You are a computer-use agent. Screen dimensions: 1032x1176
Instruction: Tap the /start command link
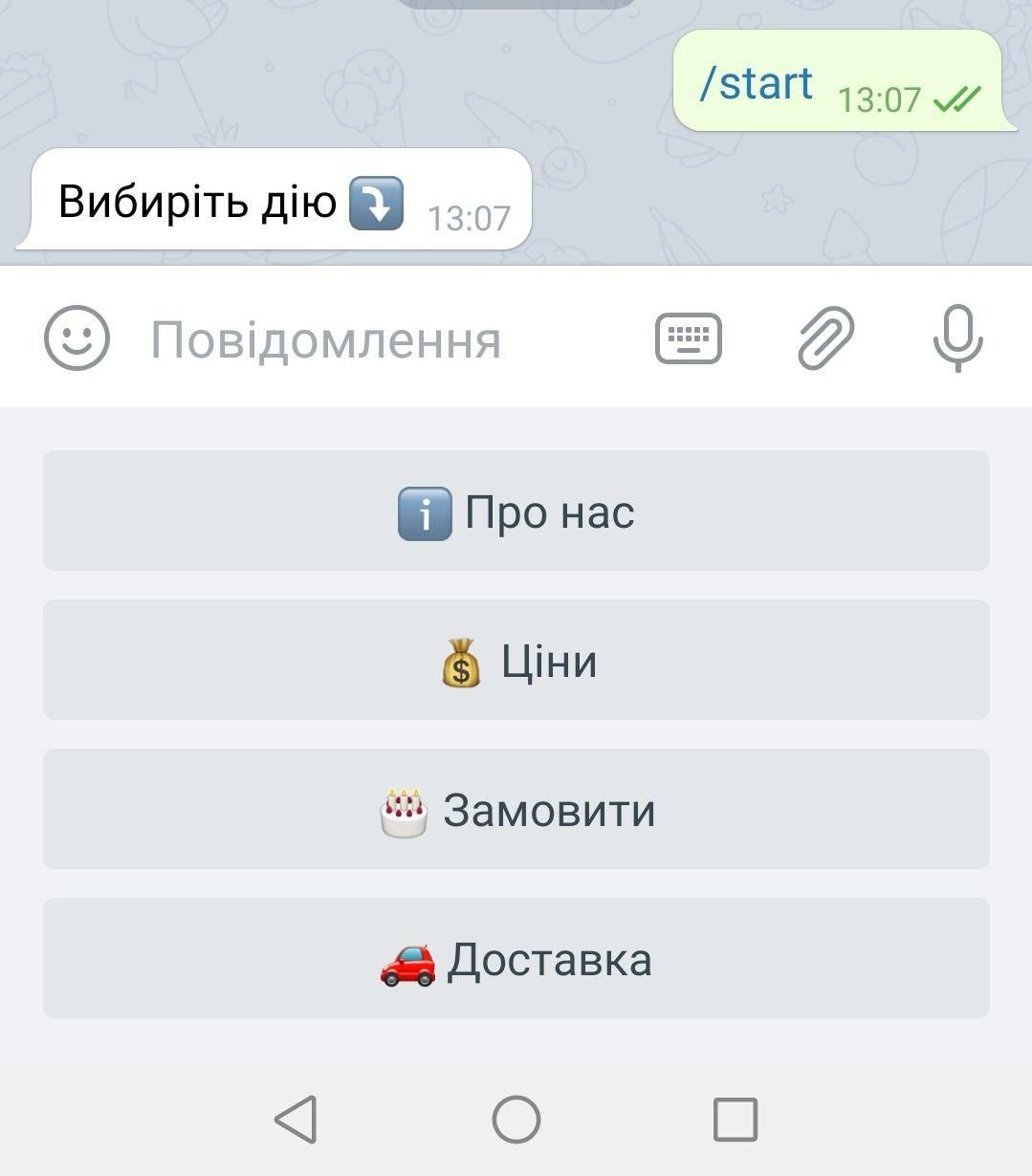pyautogui.click(x=756, y=84)
